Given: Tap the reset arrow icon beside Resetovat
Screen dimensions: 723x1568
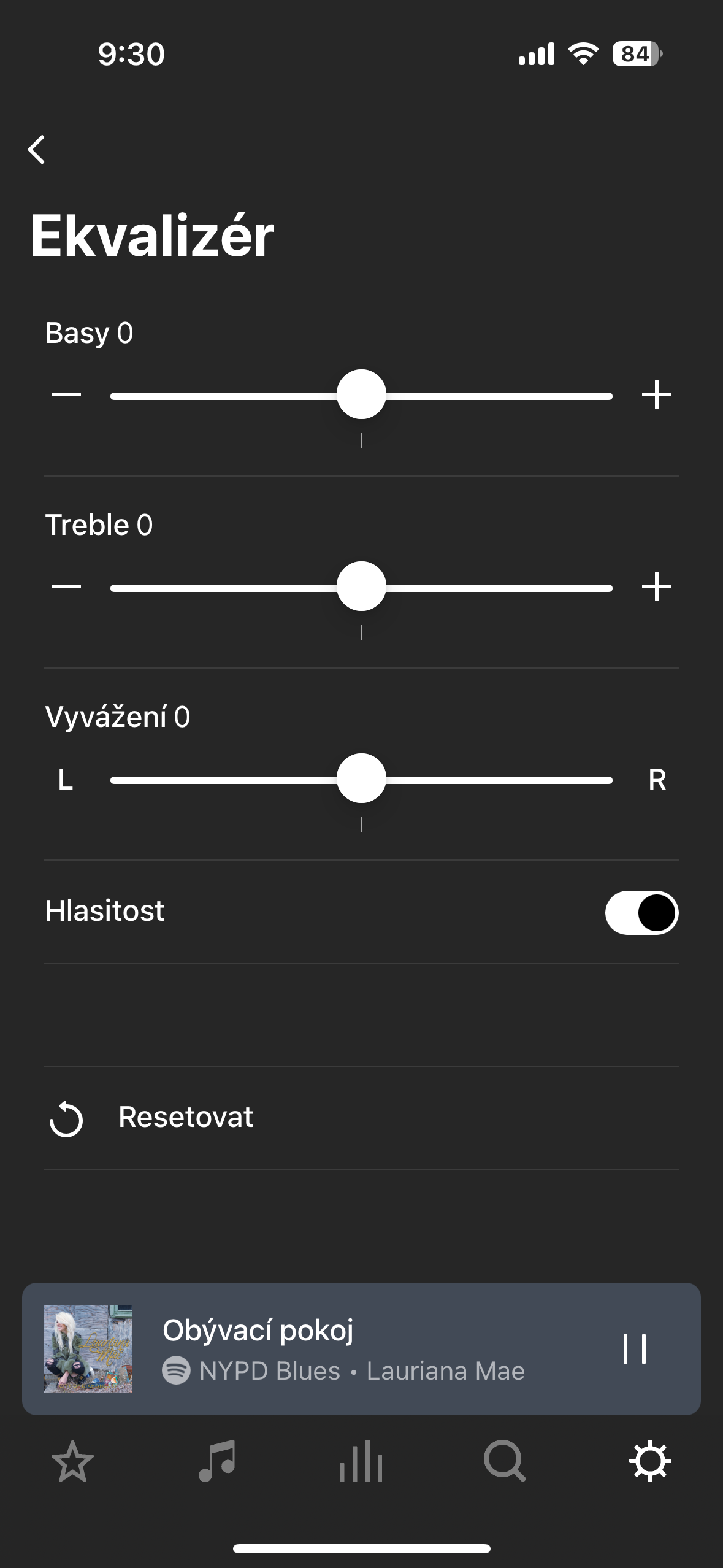Looking at the screenshot, I should (67, 1120).
